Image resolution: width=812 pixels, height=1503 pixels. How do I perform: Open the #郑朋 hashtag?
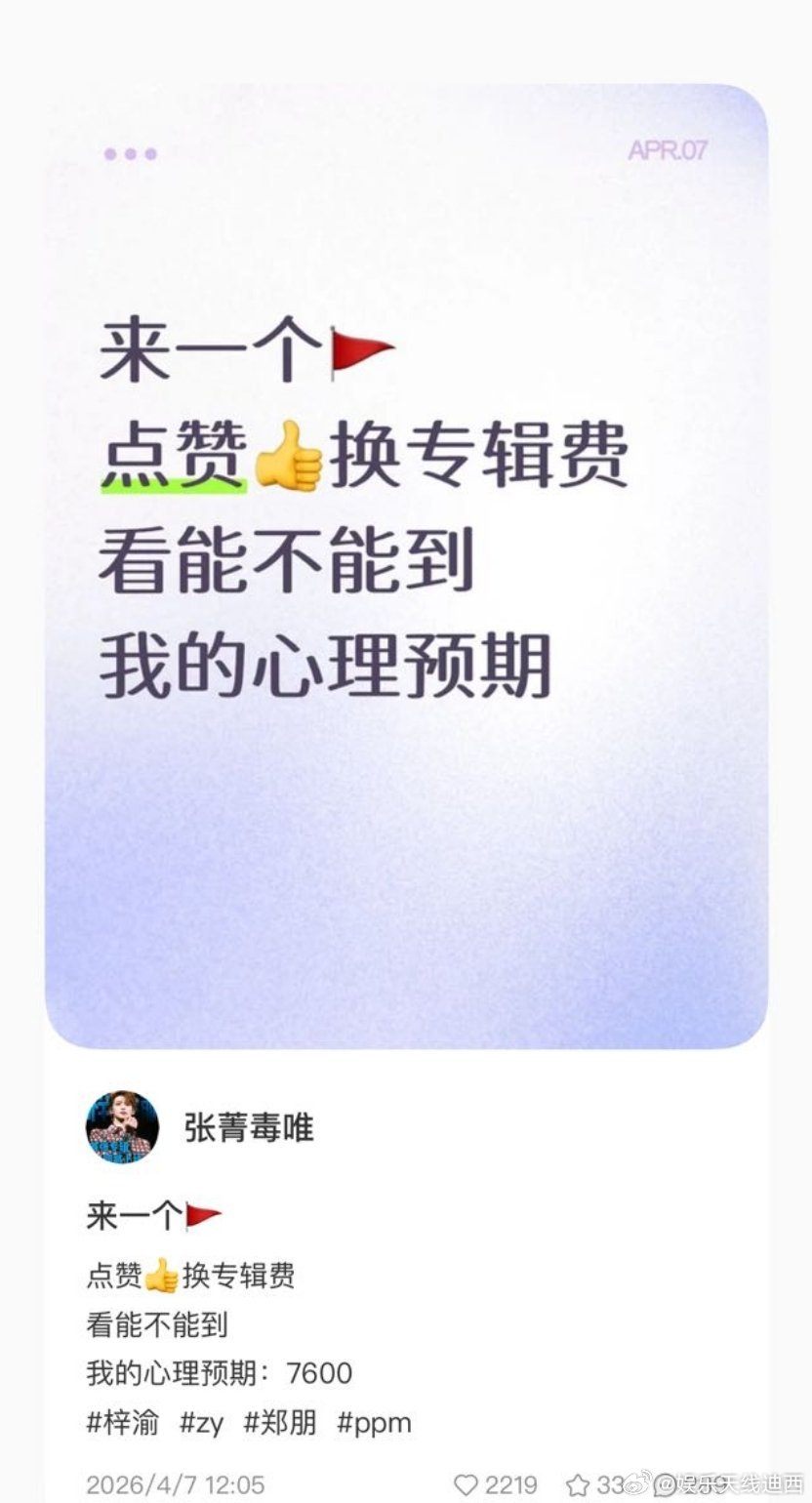tap(278, 1423)
